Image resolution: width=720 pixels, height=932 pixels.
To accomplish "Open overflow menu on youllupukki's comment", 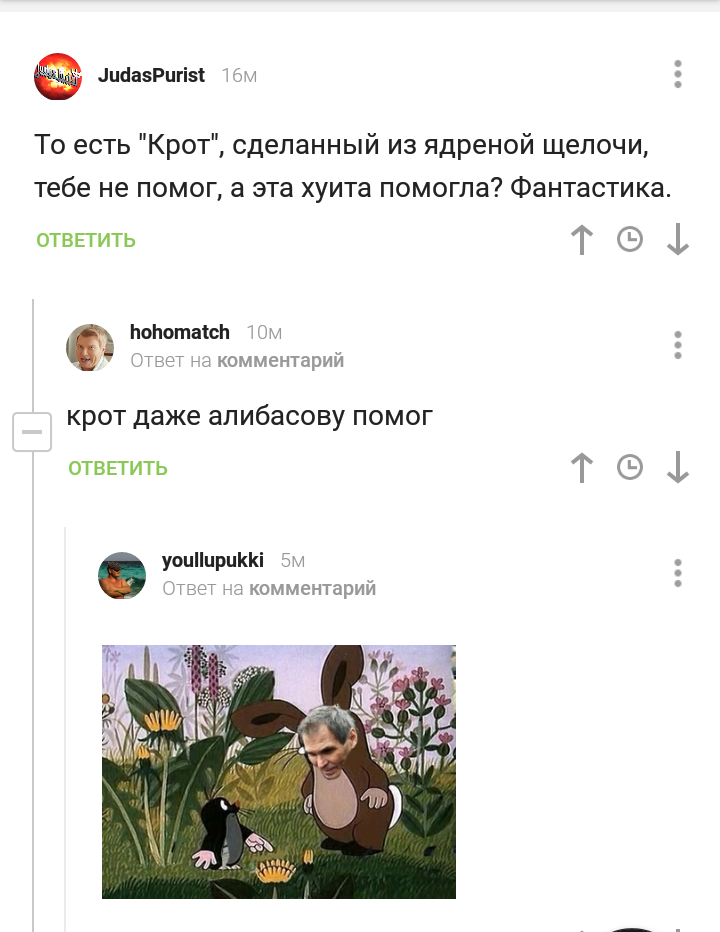I will [x=678, y=573].
